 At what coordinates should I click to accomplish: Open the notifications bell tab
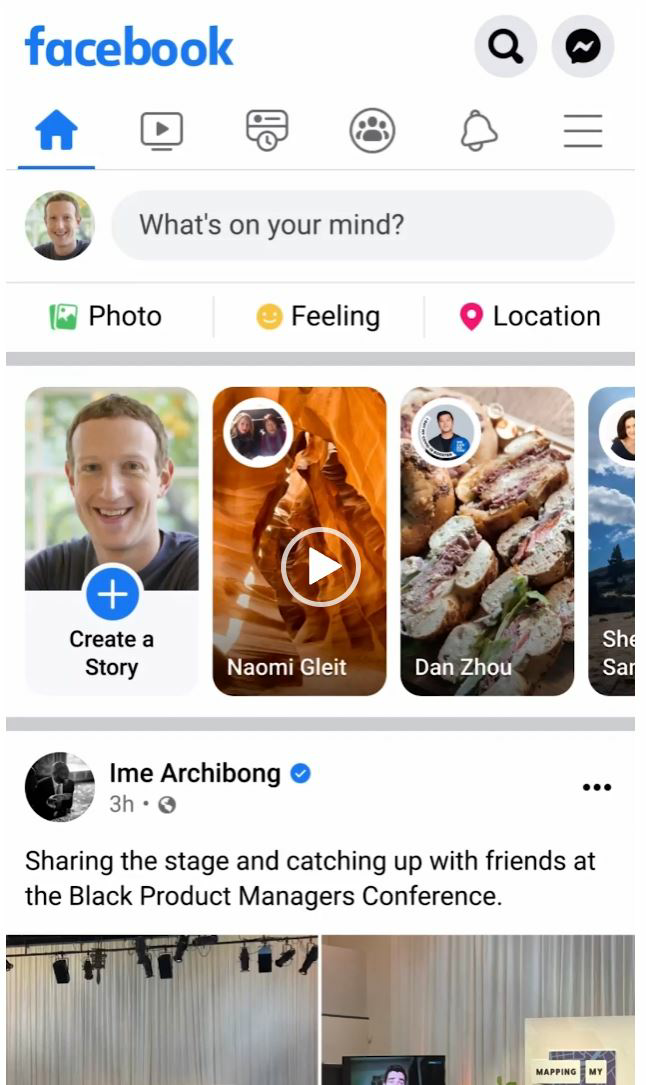tap(478, 131)
